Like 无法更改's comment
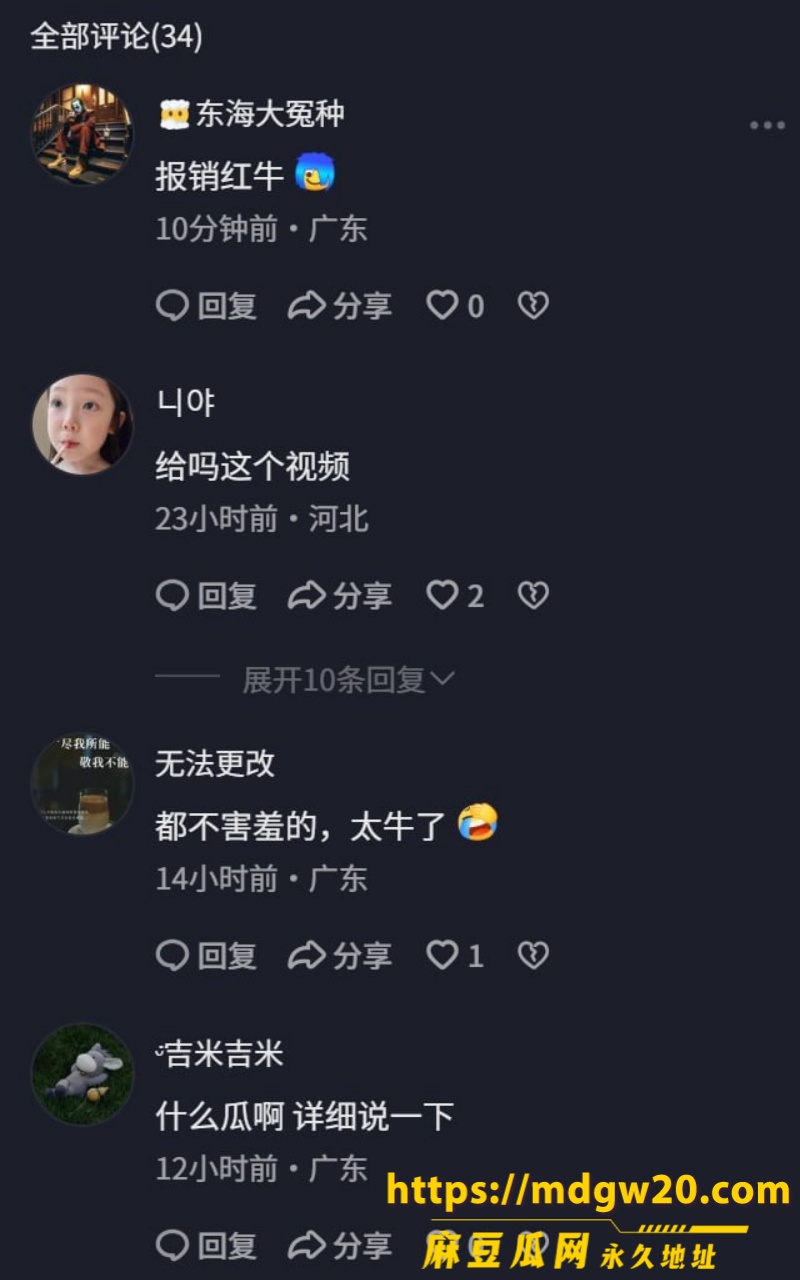800x1280 pixels. coord(455,956)
